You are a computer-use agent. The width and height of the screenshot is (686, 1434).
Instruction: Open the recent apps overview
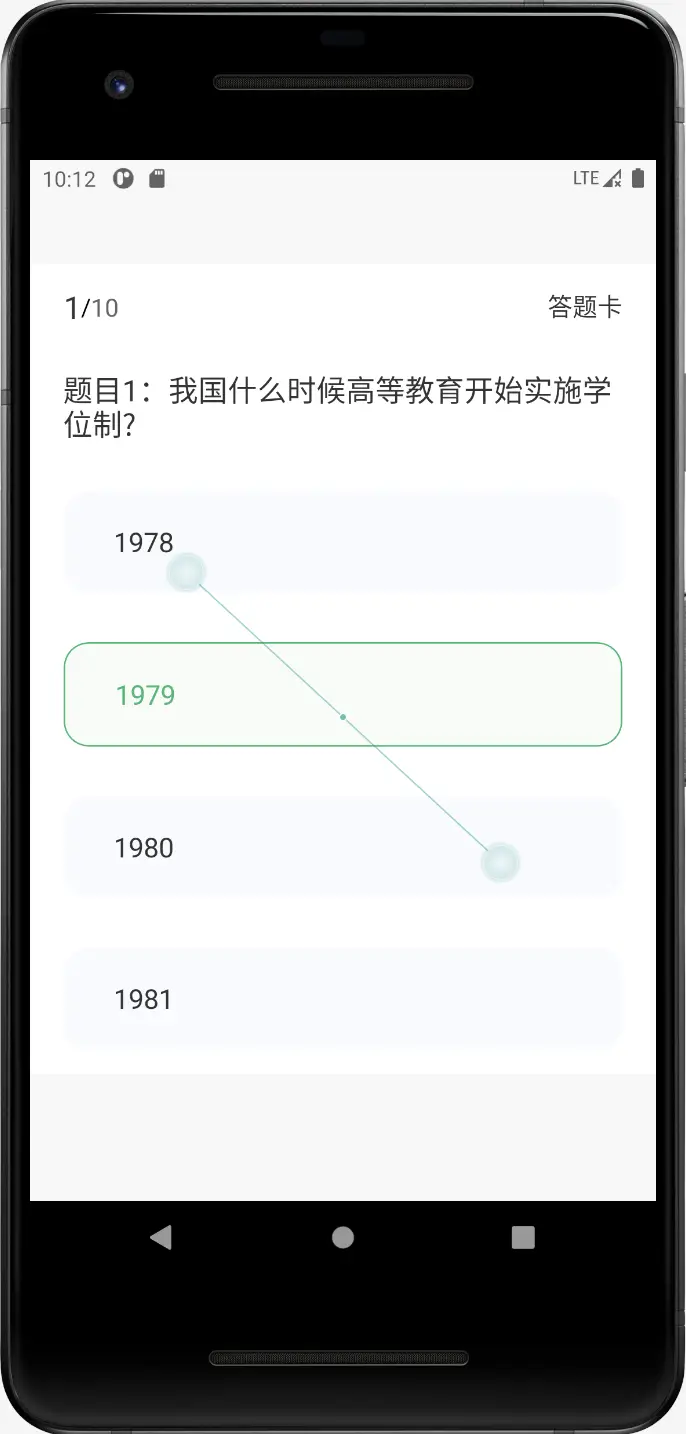coord(523,1237)
